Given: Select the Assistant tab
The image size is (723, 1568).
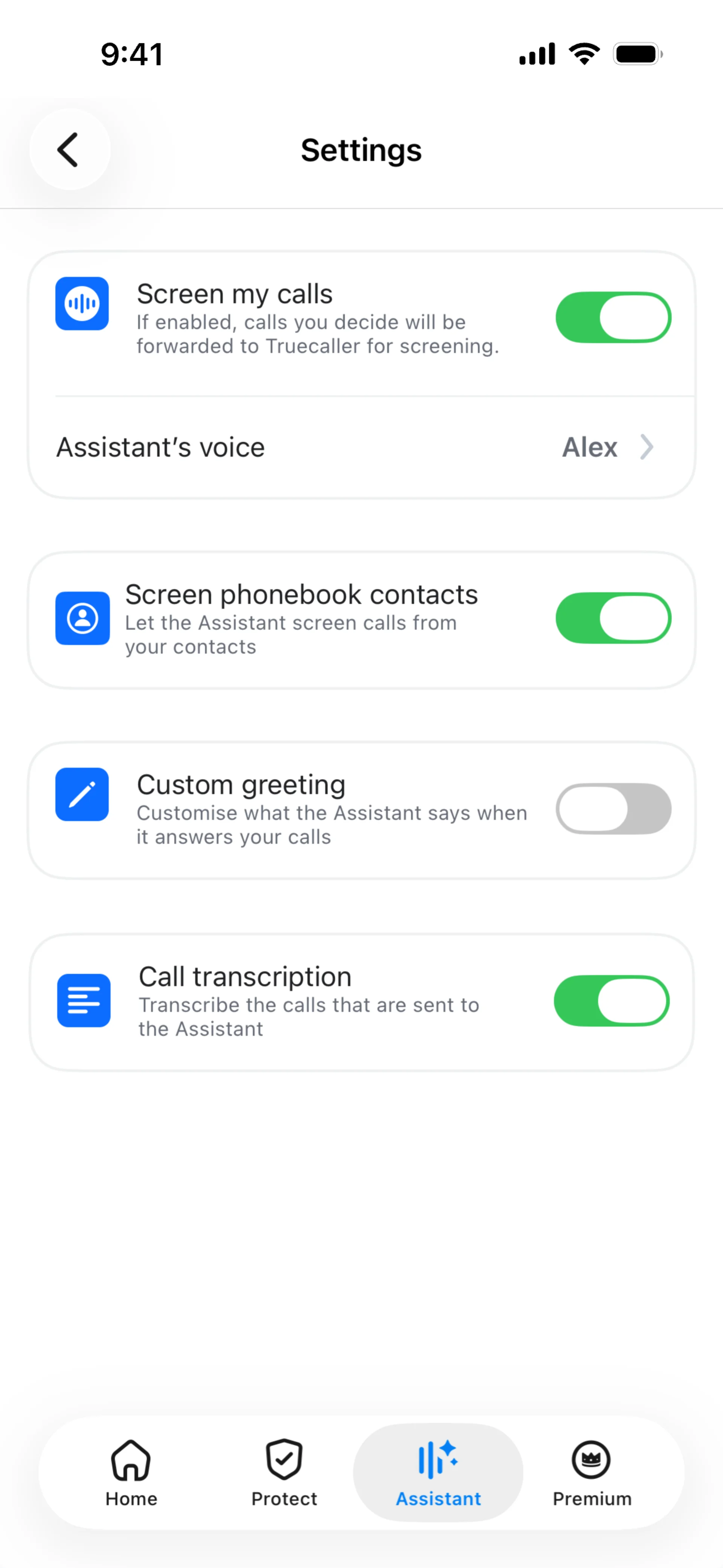Looking at the screenshot, I should 438,1473.
